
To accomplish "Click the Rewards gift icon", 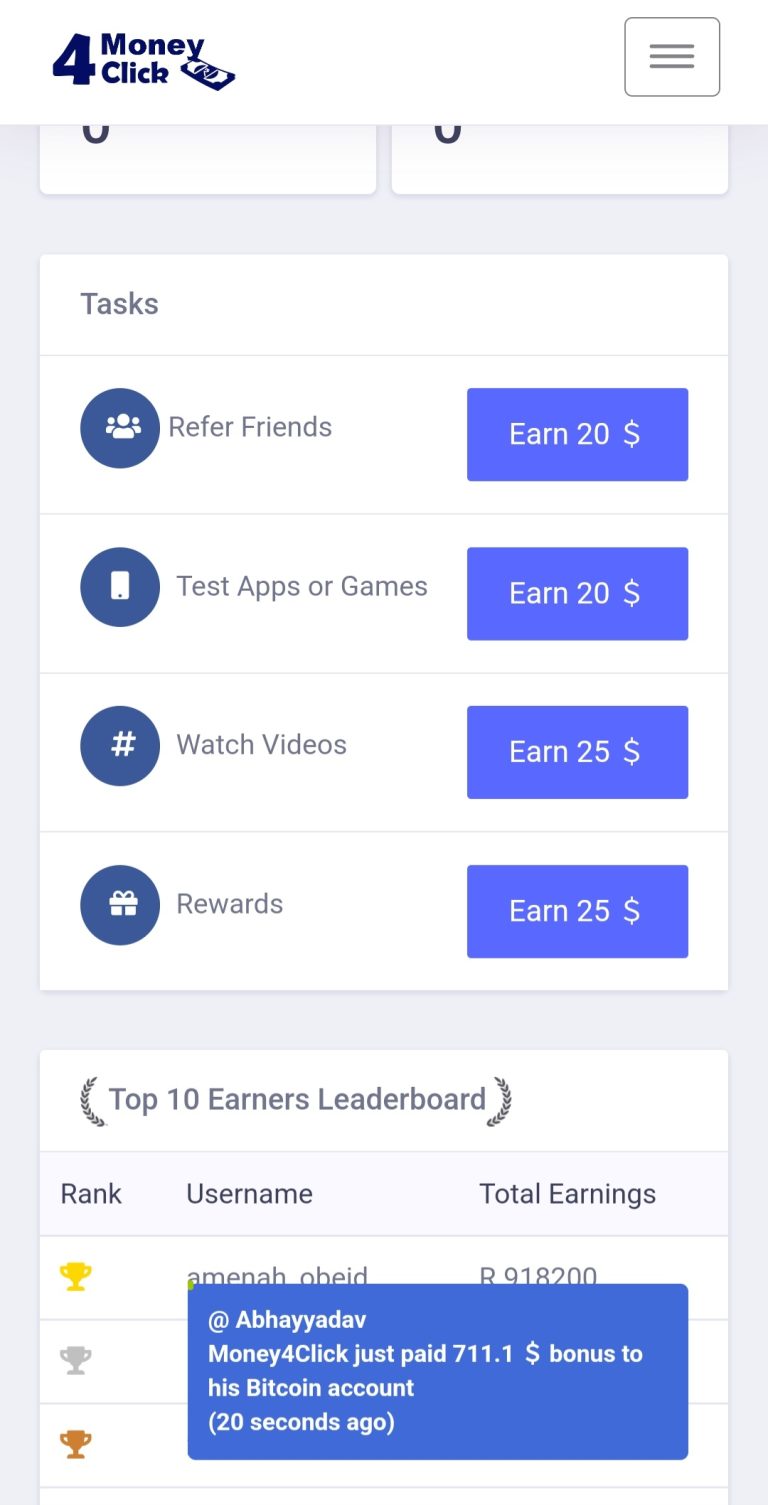I will click(x=120, y=904).
